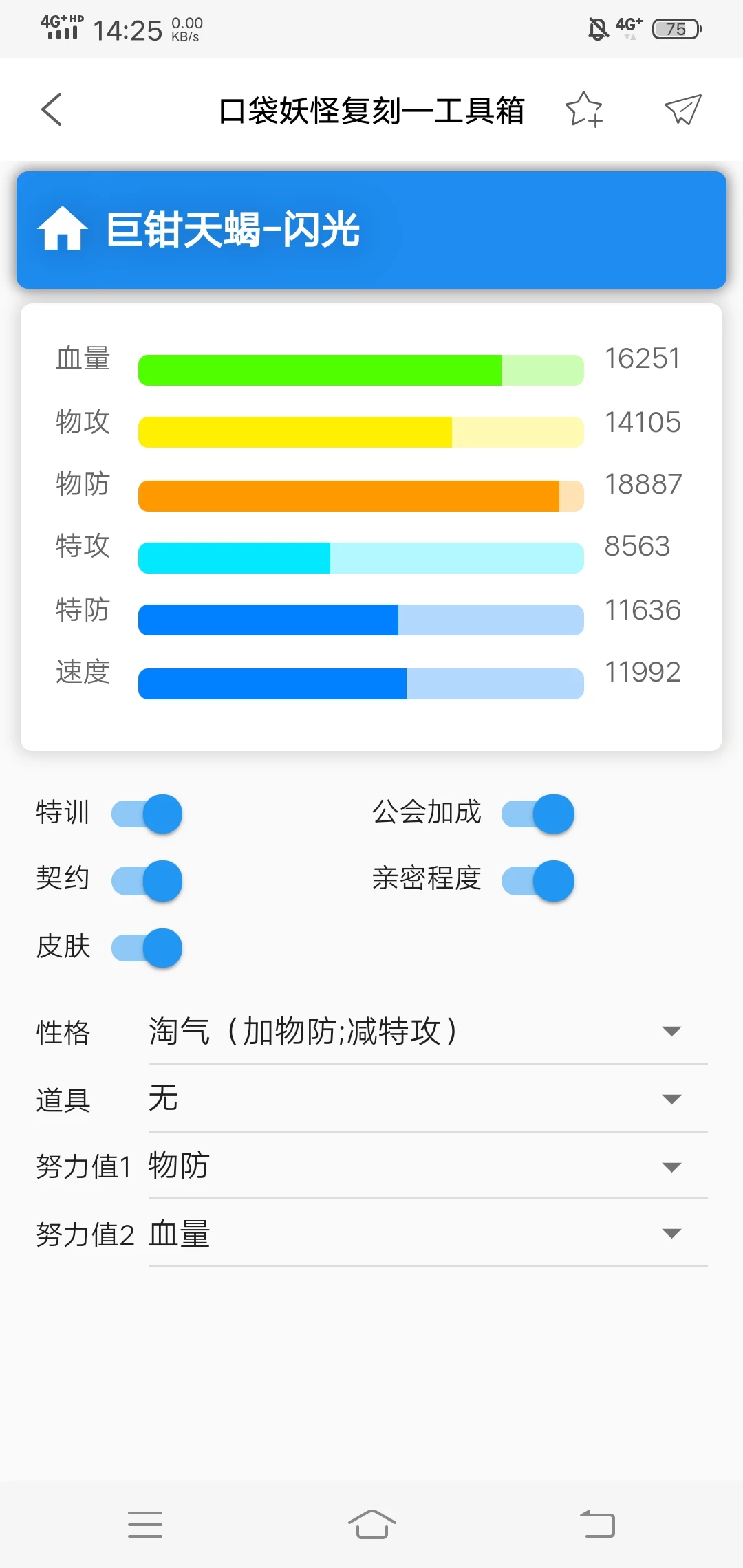Expand the 道具 dropdown
Viewport: 743px width, 1568px height.
[x=427, y=1099]
